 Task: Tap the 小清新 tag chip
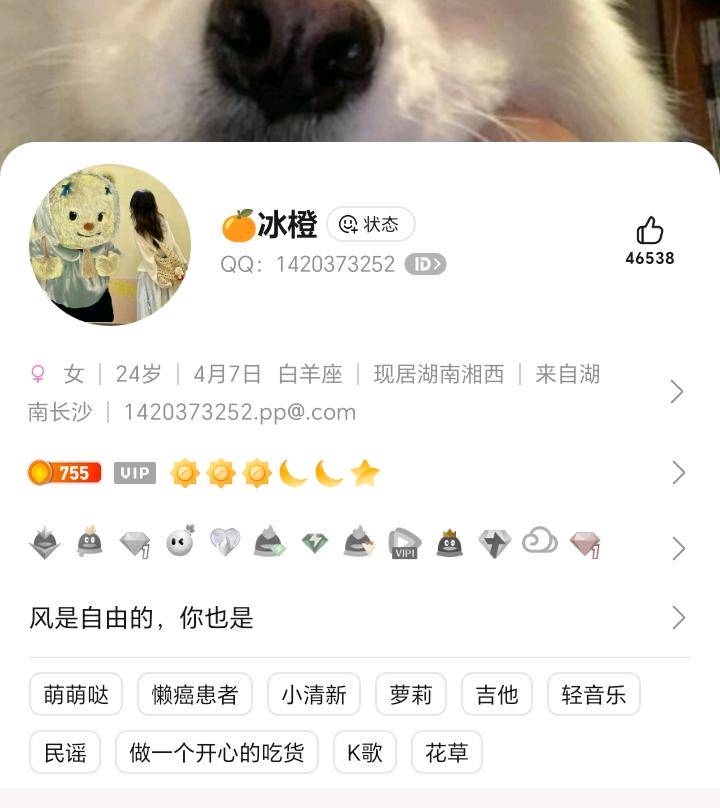314,694
